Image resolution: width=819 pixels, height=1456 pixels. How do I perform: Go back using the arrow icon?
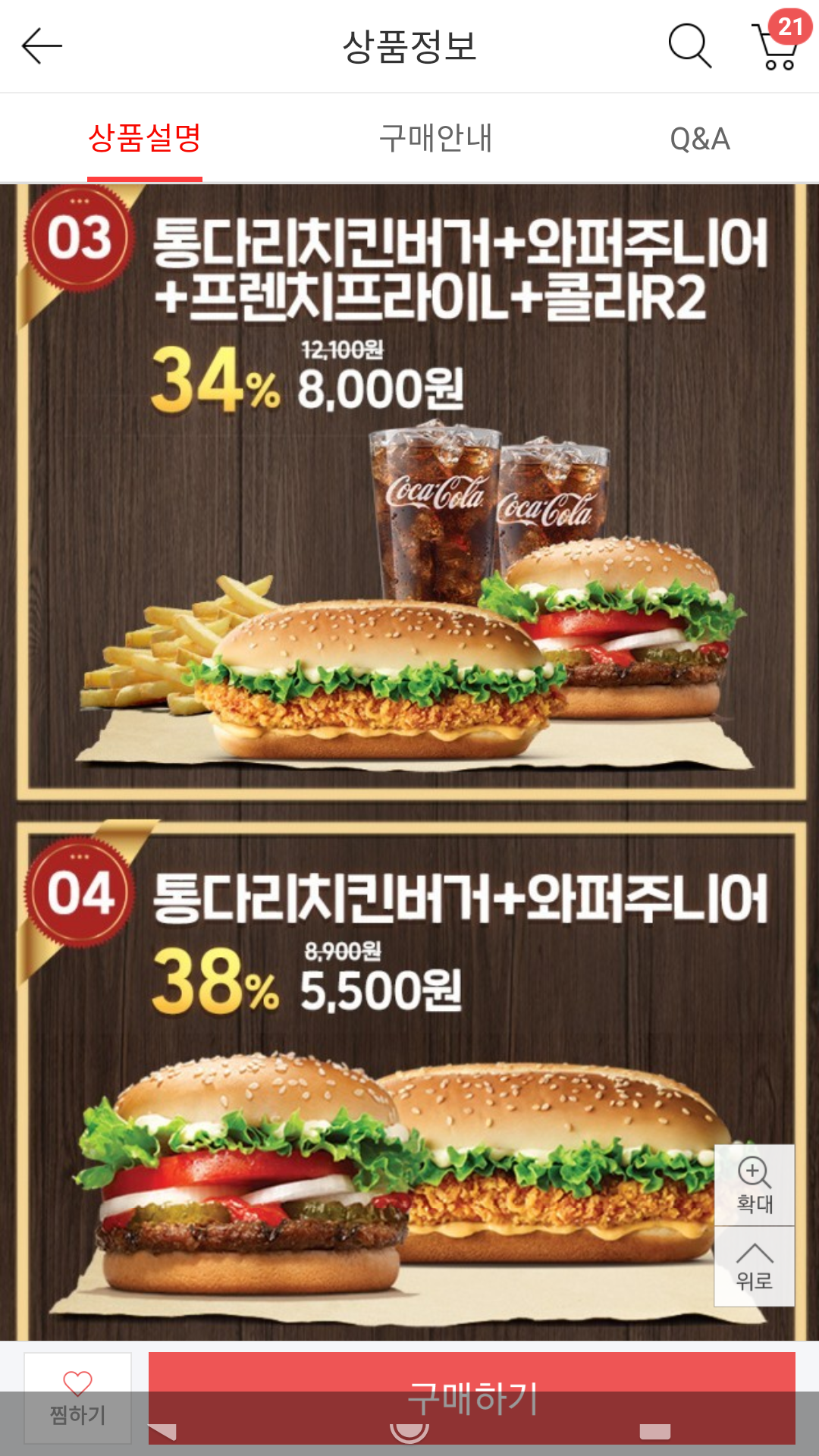[x=42, y=46]
